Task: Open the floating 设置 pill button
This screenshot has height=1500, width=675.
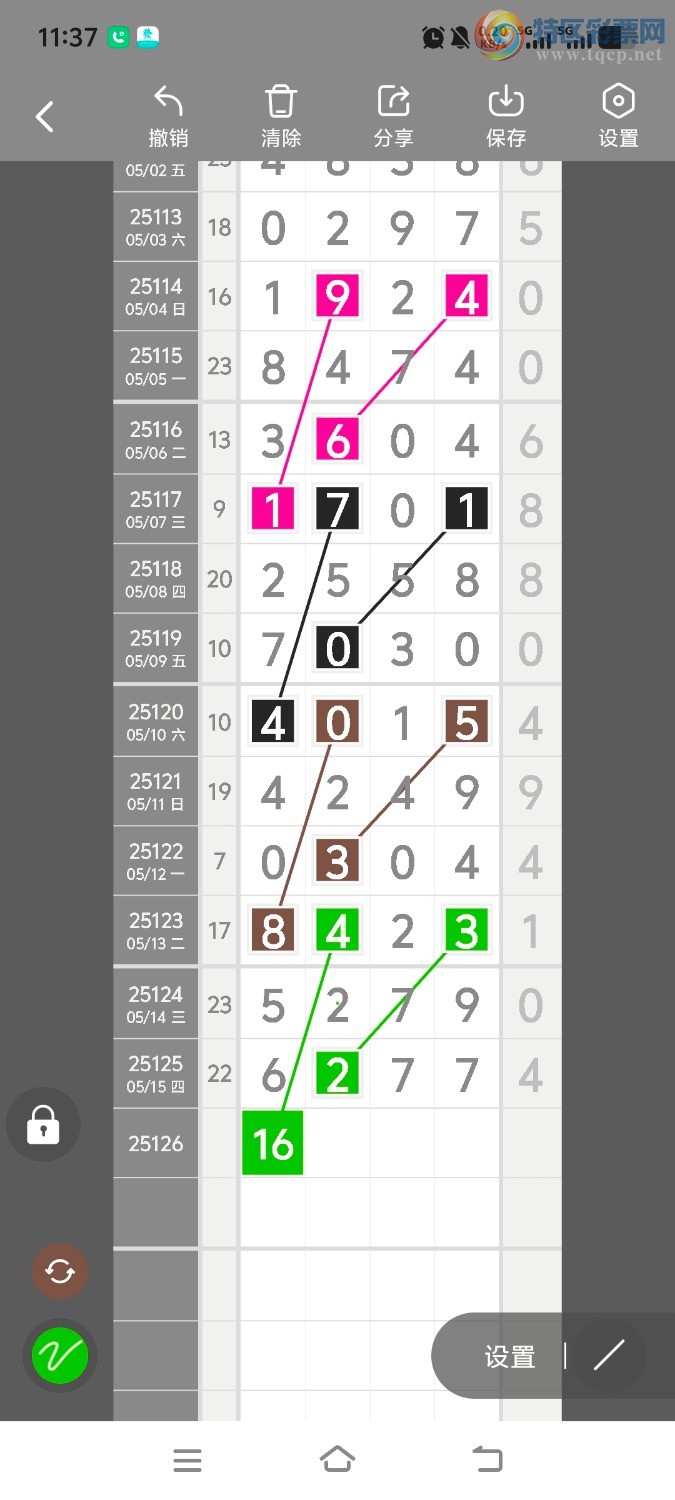Action: pos(510,1356)
